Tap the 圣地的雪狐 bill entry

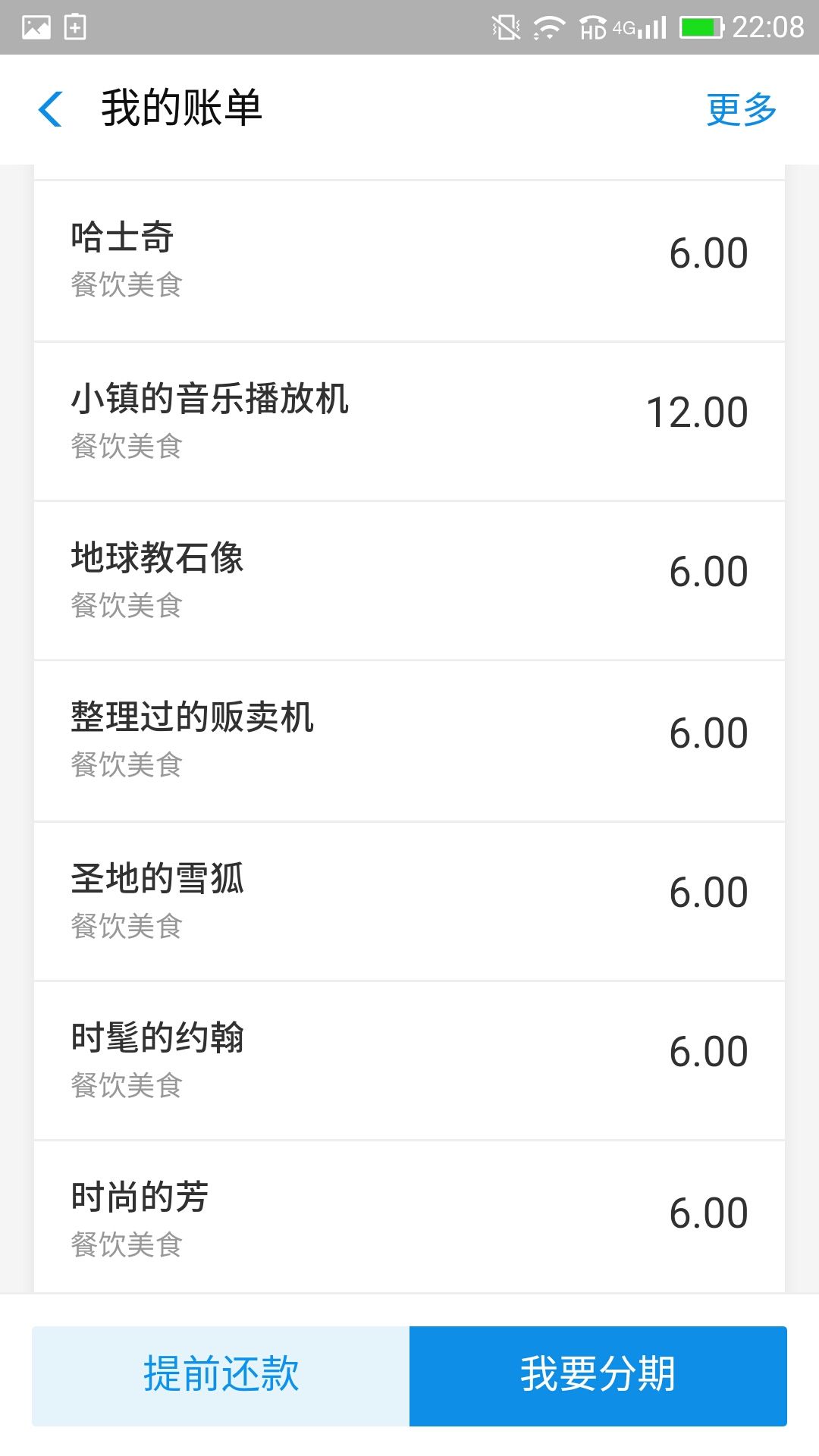(409, 900)
